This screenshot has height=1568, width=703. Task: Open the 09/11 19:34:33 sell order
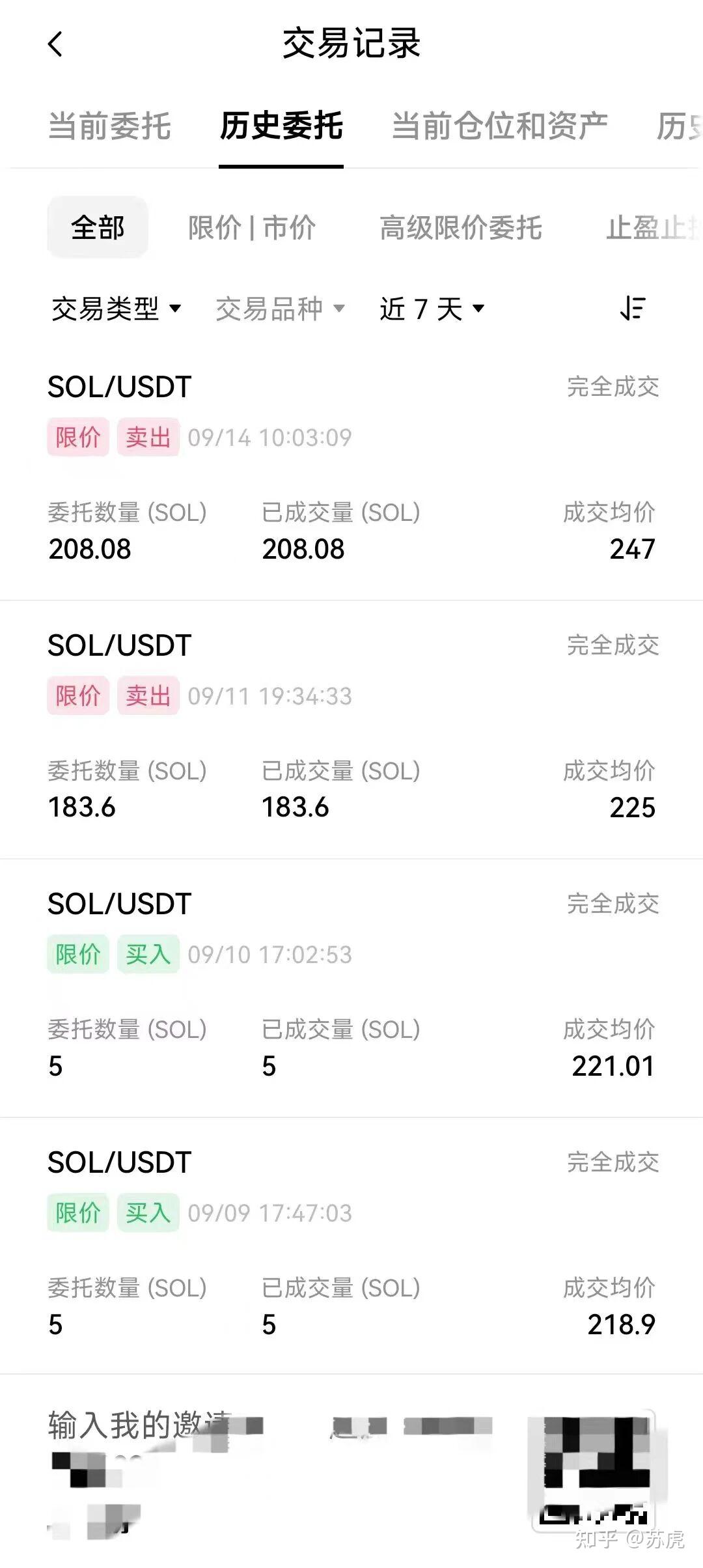(351, 727)
